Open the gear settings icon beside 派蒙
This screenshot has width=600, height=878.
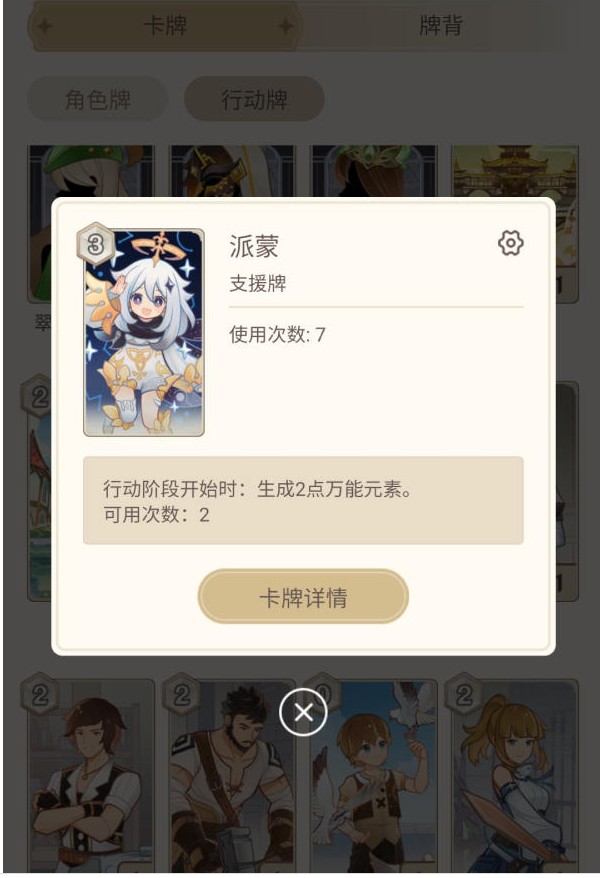pos(510,243)
